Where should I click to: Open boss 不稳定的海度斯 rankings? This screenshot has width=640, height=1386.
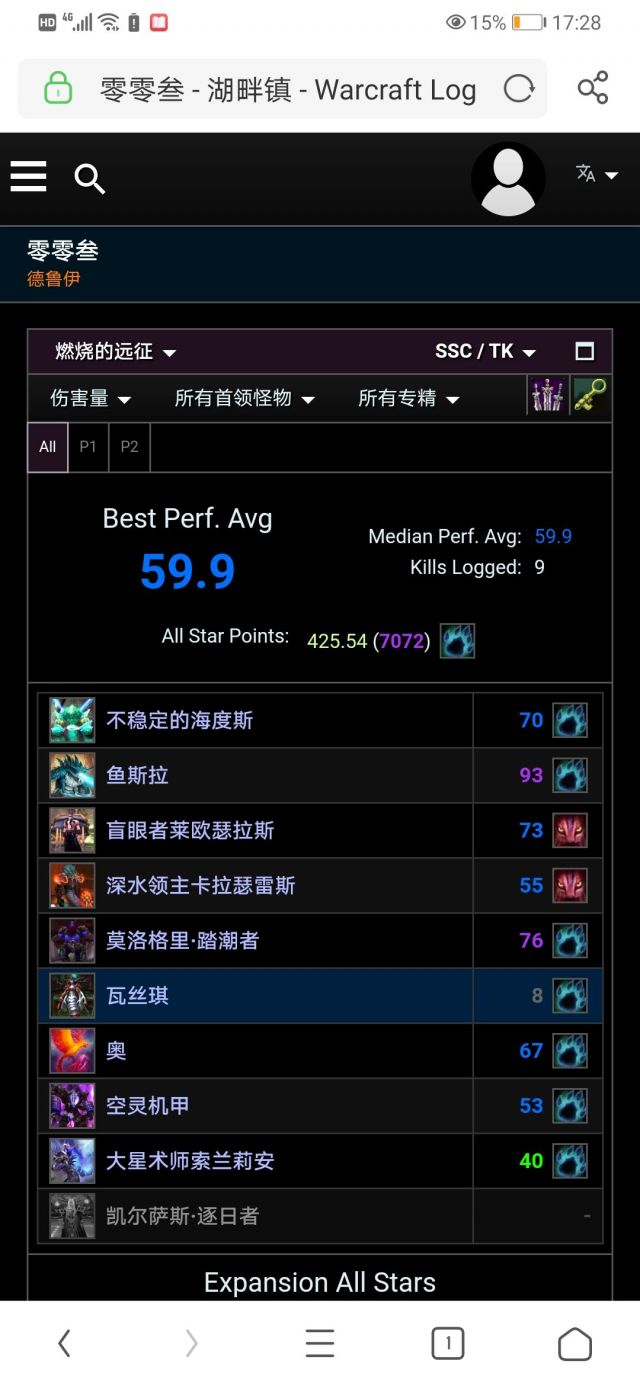(180, 720)
